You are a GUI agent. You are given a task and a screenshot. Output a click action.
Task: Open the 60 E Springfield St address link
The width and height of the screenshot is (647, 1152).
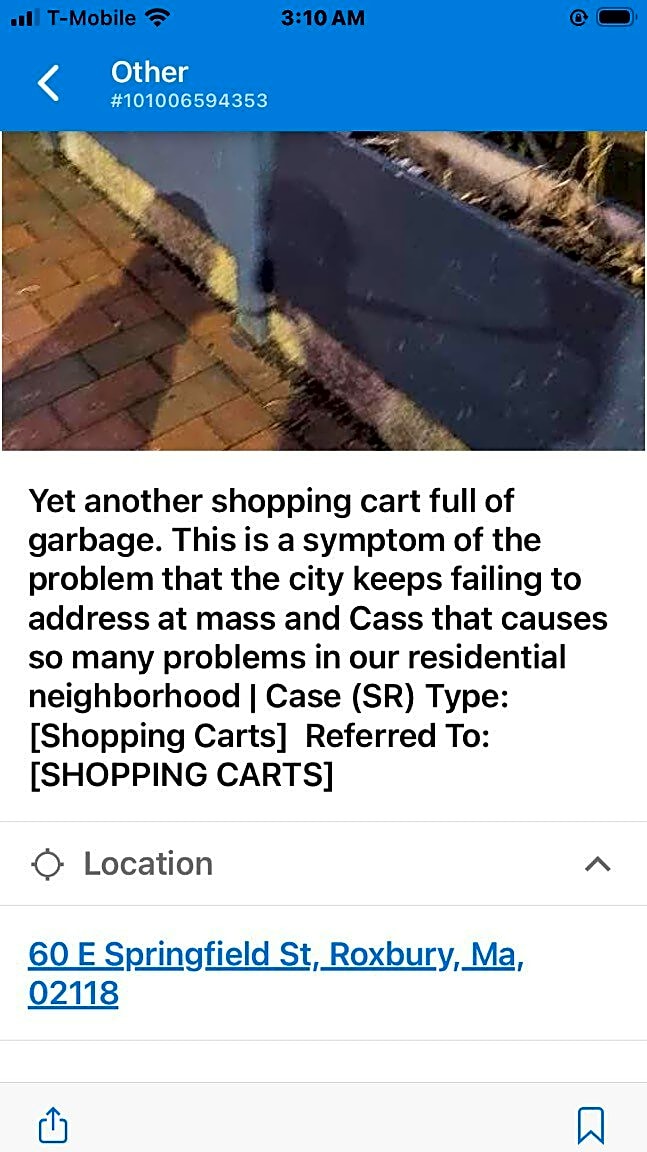coord(276,972)
